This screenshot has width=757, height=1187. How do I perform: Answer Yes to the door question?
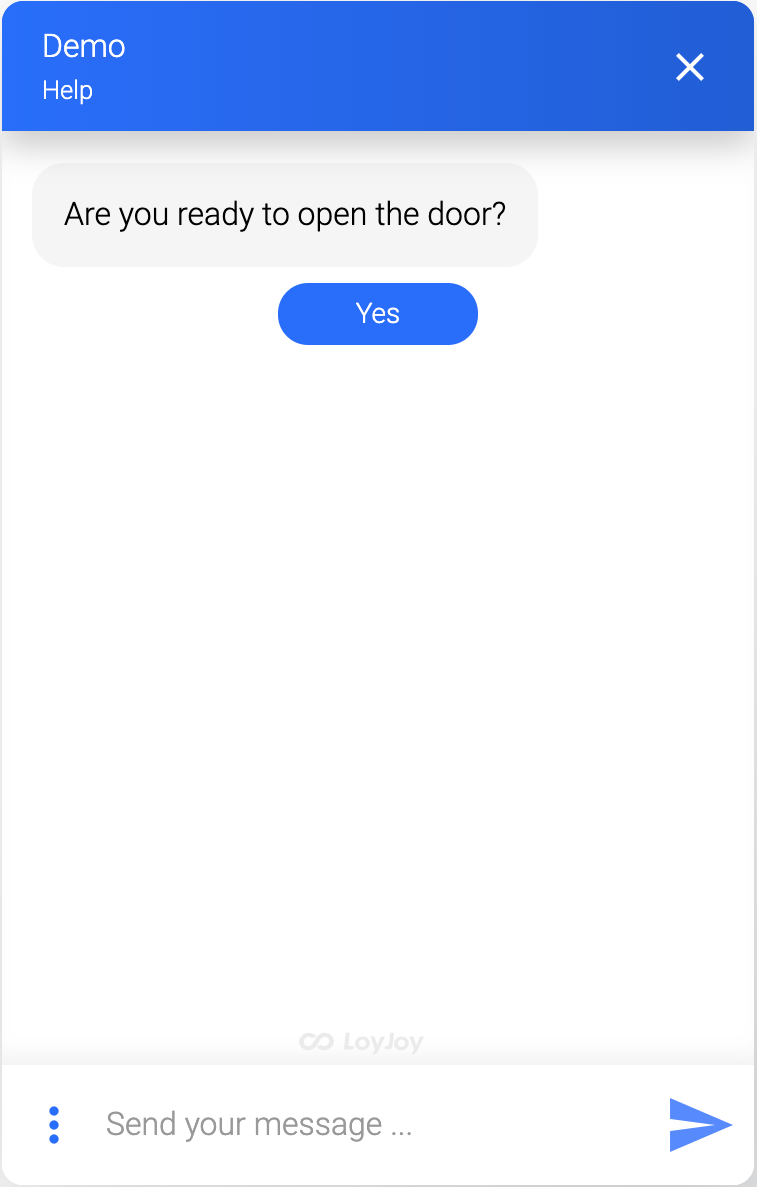pyautogui.click(x=377, y=313)
